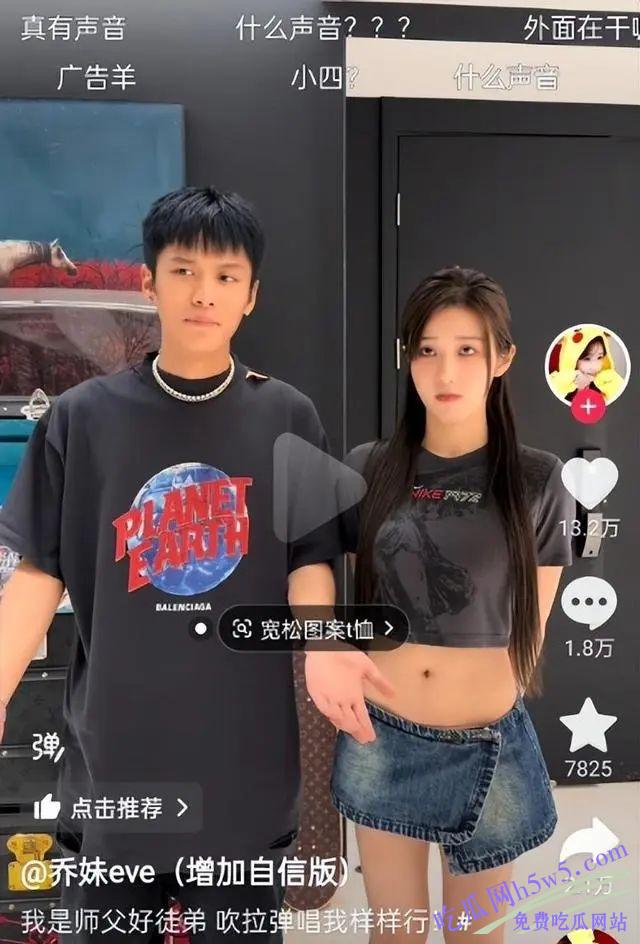Tap the 点击推荐 recommend button
The width and height of the screenshot is (640, 944).
111,808
